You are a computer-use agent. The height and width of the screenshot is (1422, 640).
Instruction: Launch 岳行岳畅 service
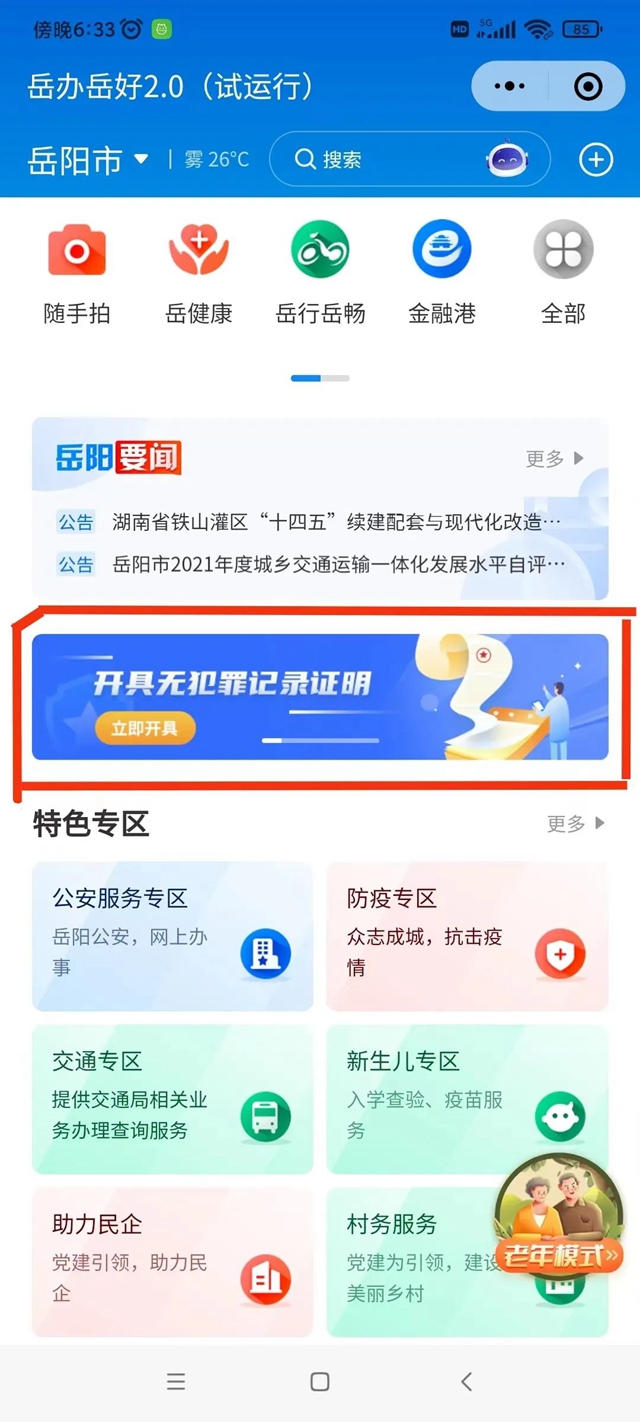tap(320, 272)
